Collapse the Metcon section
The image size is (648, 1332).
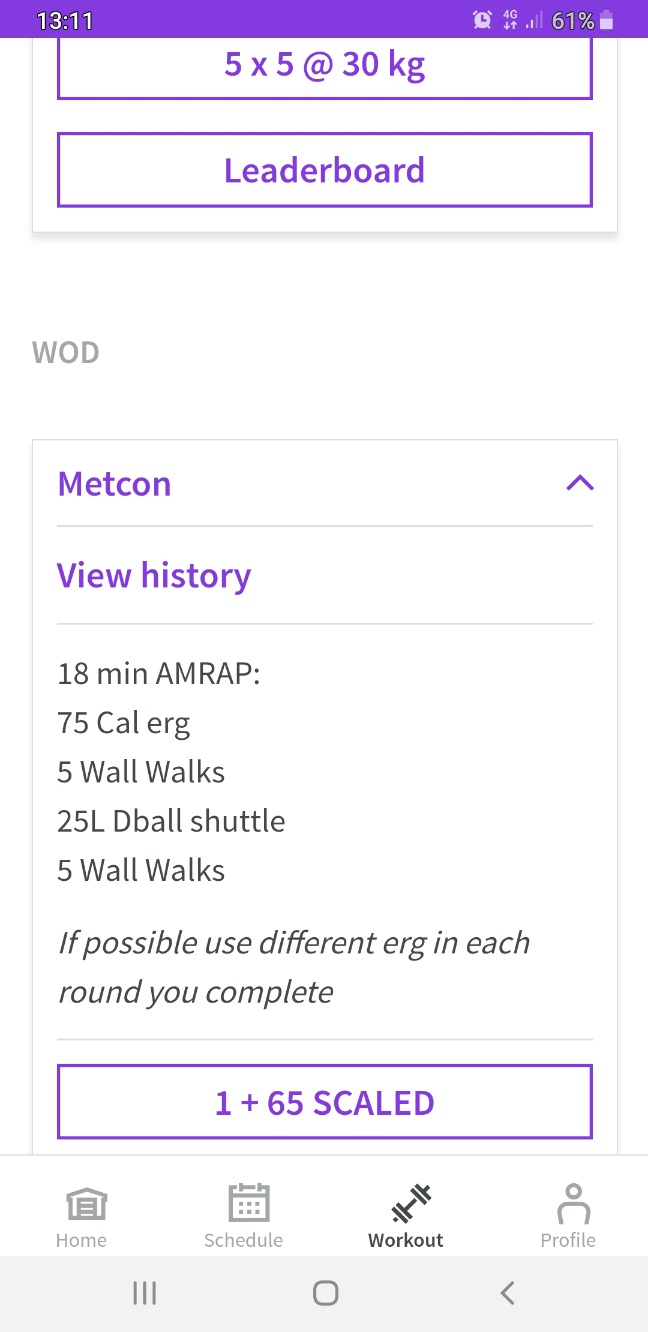(580, 484)
